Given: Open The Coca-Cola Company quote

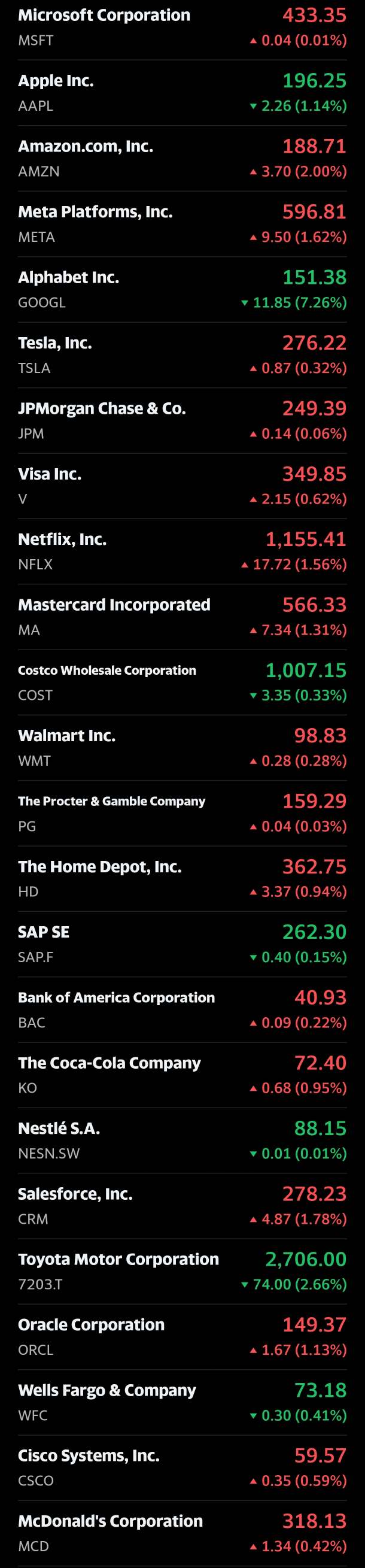Looking at the screenshot, I should 182,1074.
